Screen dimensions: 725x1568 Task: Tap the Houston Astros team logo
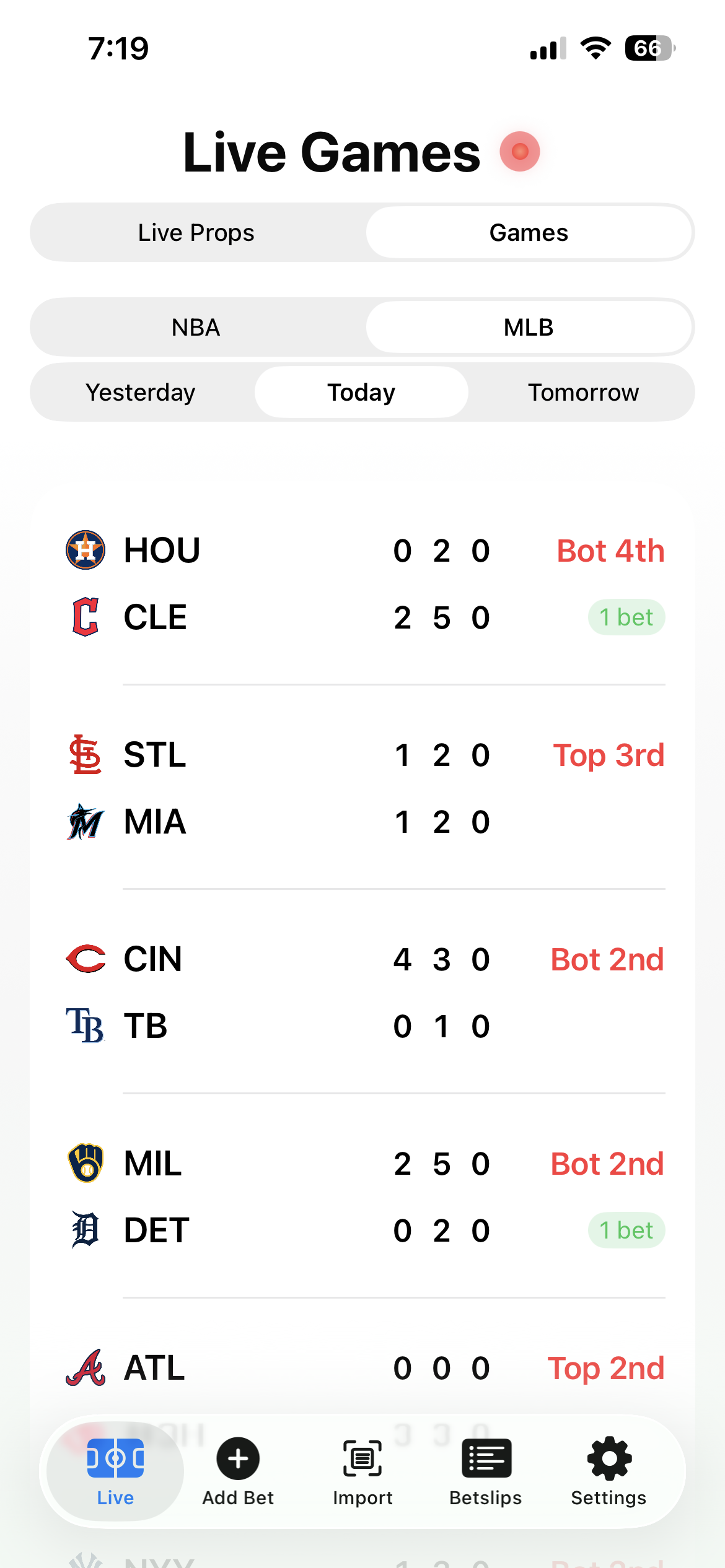coord(85,550)
